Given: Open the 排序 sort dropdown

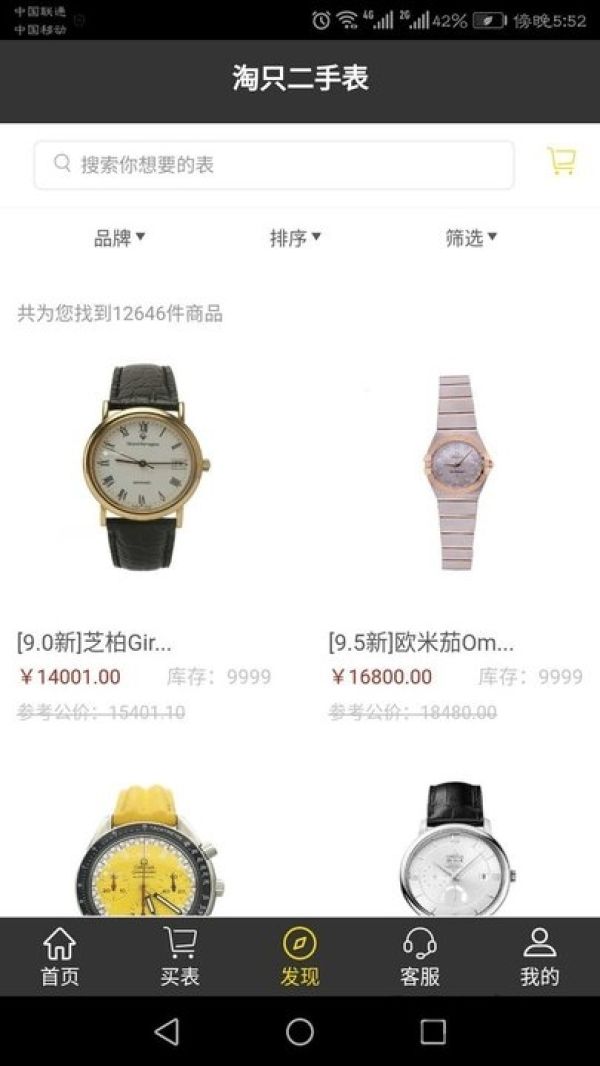Looking at the screenshot, I should tap(296, 238).
